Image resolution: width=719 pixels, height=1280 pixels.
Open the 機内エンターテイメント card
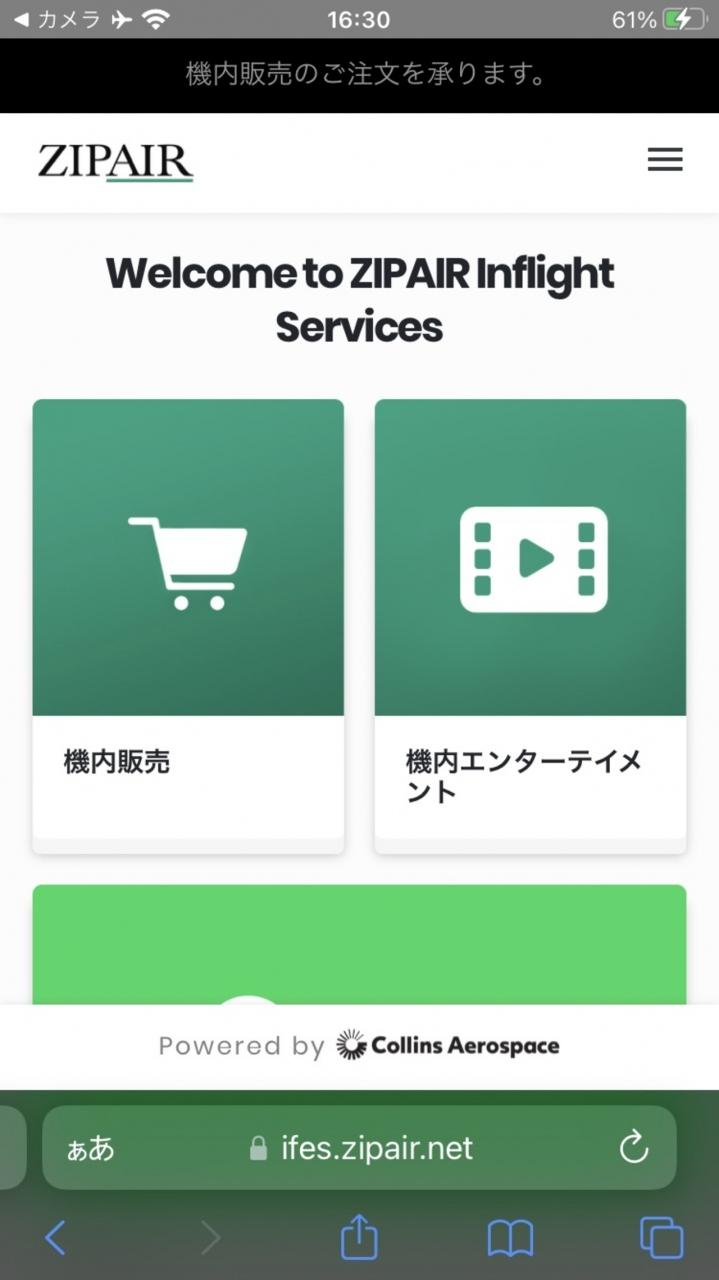point(530,625)
